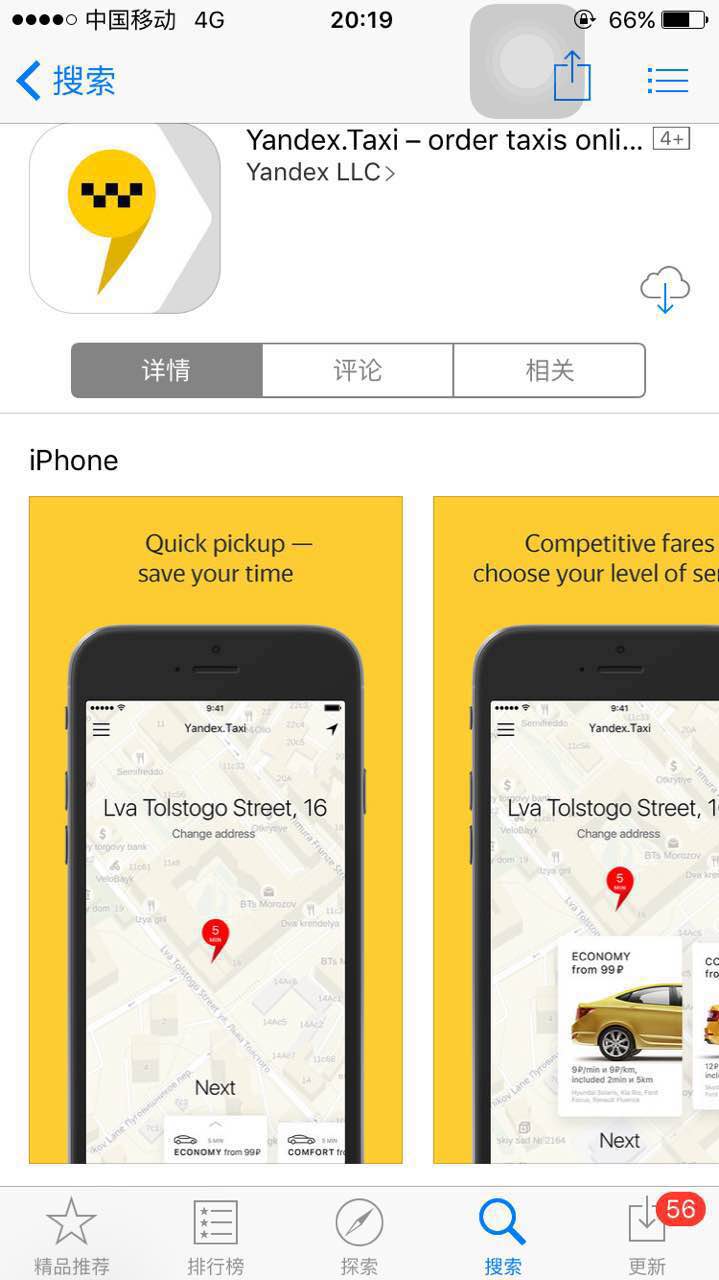
Task: Go back to 搜索 results
Action: pos(66,80)
